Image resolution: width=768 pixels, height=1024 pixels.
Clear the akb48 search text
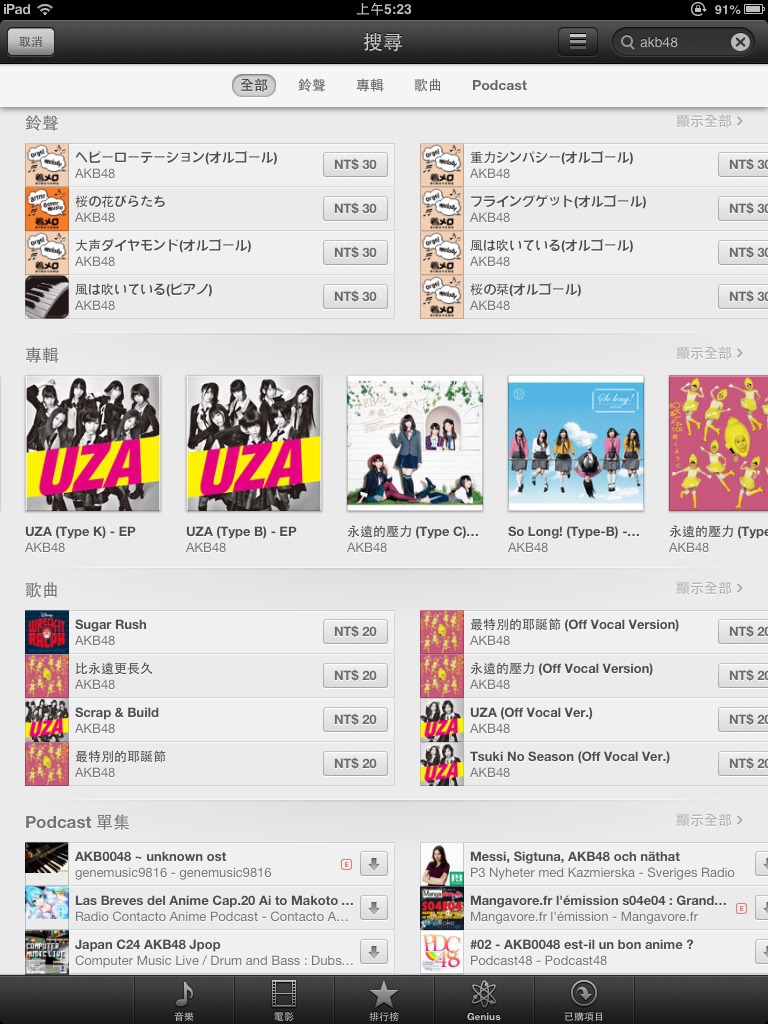pos(739,42)
